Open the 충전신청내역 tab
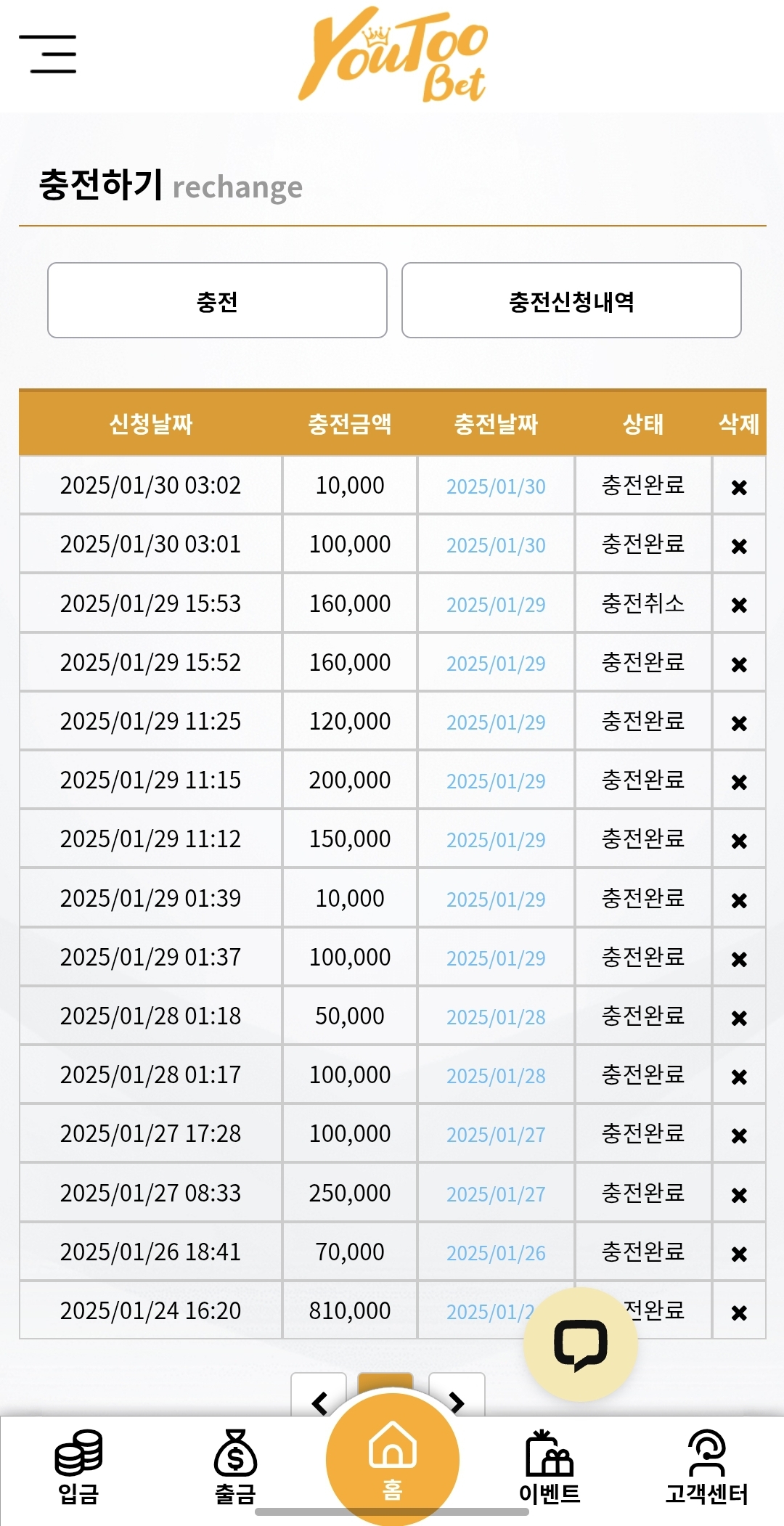The height and width of the screenshot is (1526, 784). (x=571, y=301)
